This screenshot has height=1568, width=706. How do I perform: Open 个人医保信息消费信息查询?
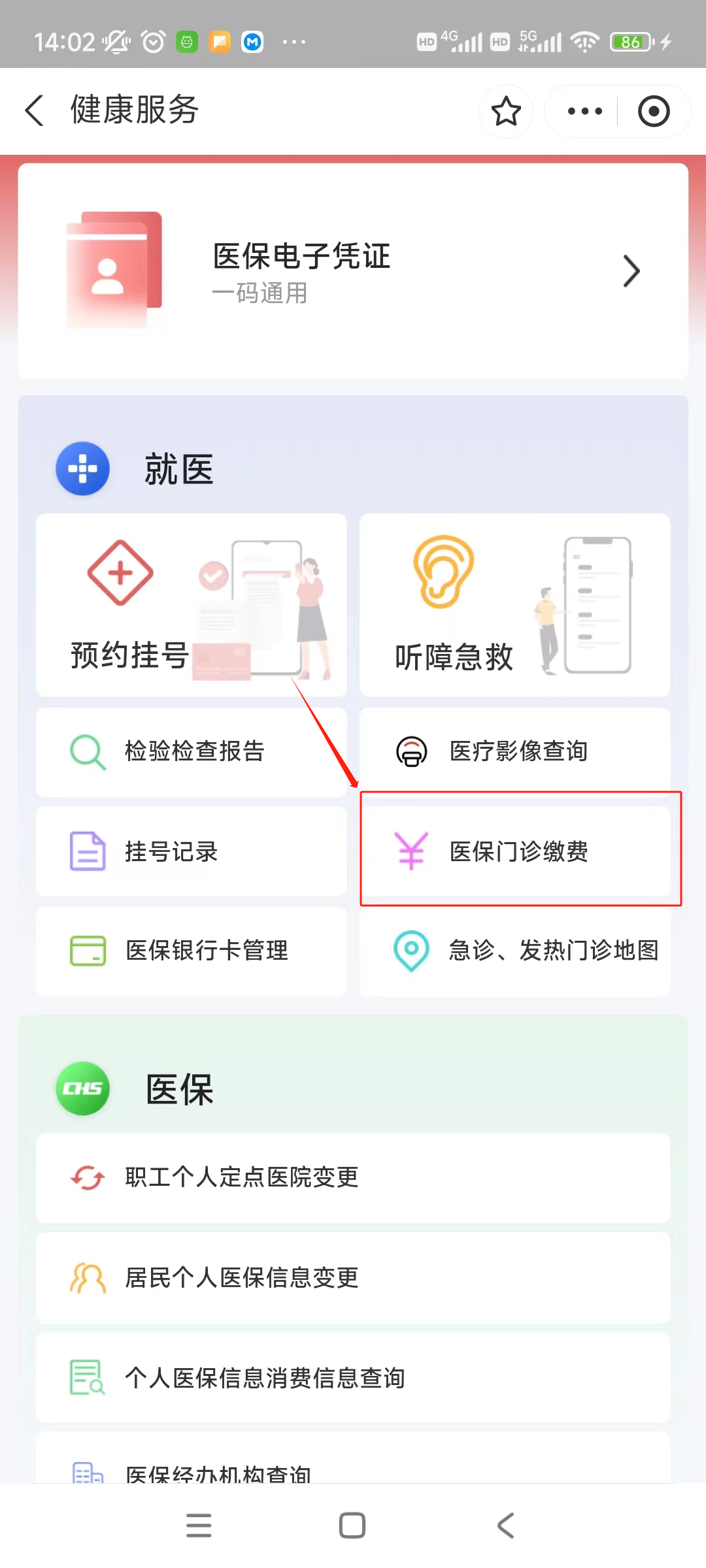(353, 1378)
